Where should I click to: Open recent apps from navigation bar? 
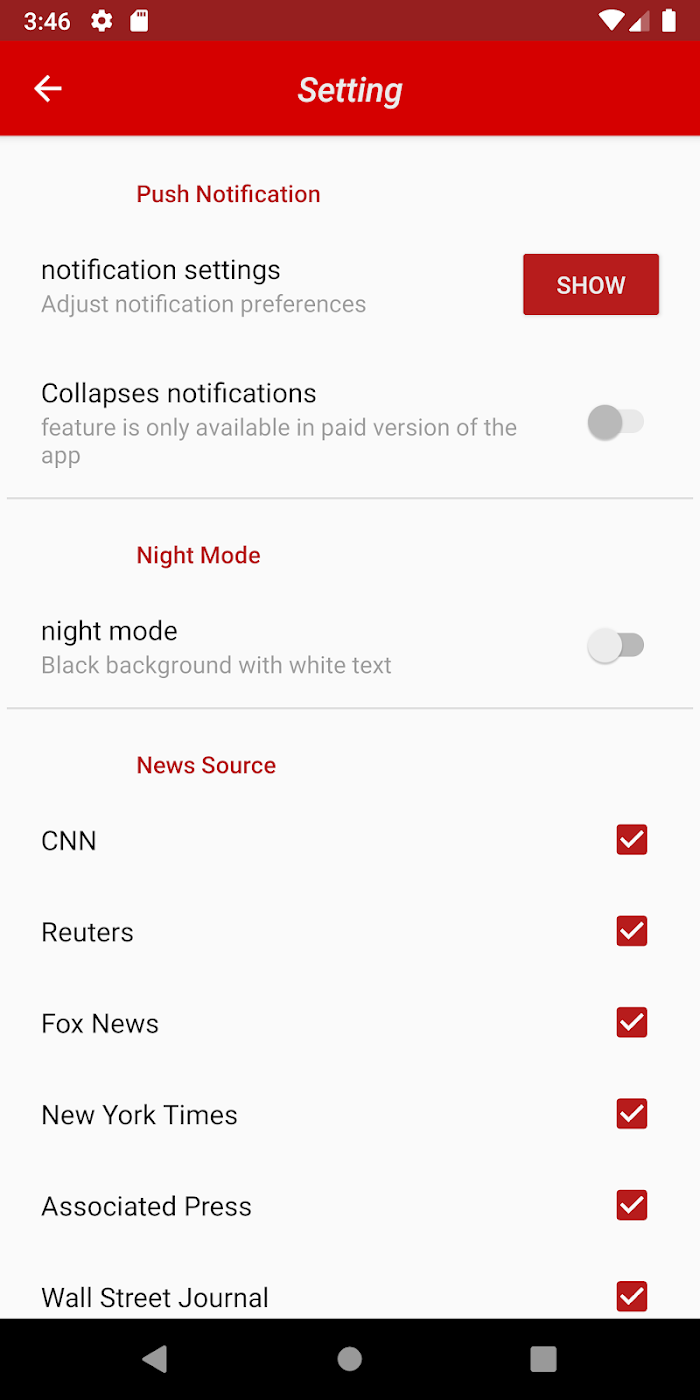pyautogui.click(x=543, y=1358)
